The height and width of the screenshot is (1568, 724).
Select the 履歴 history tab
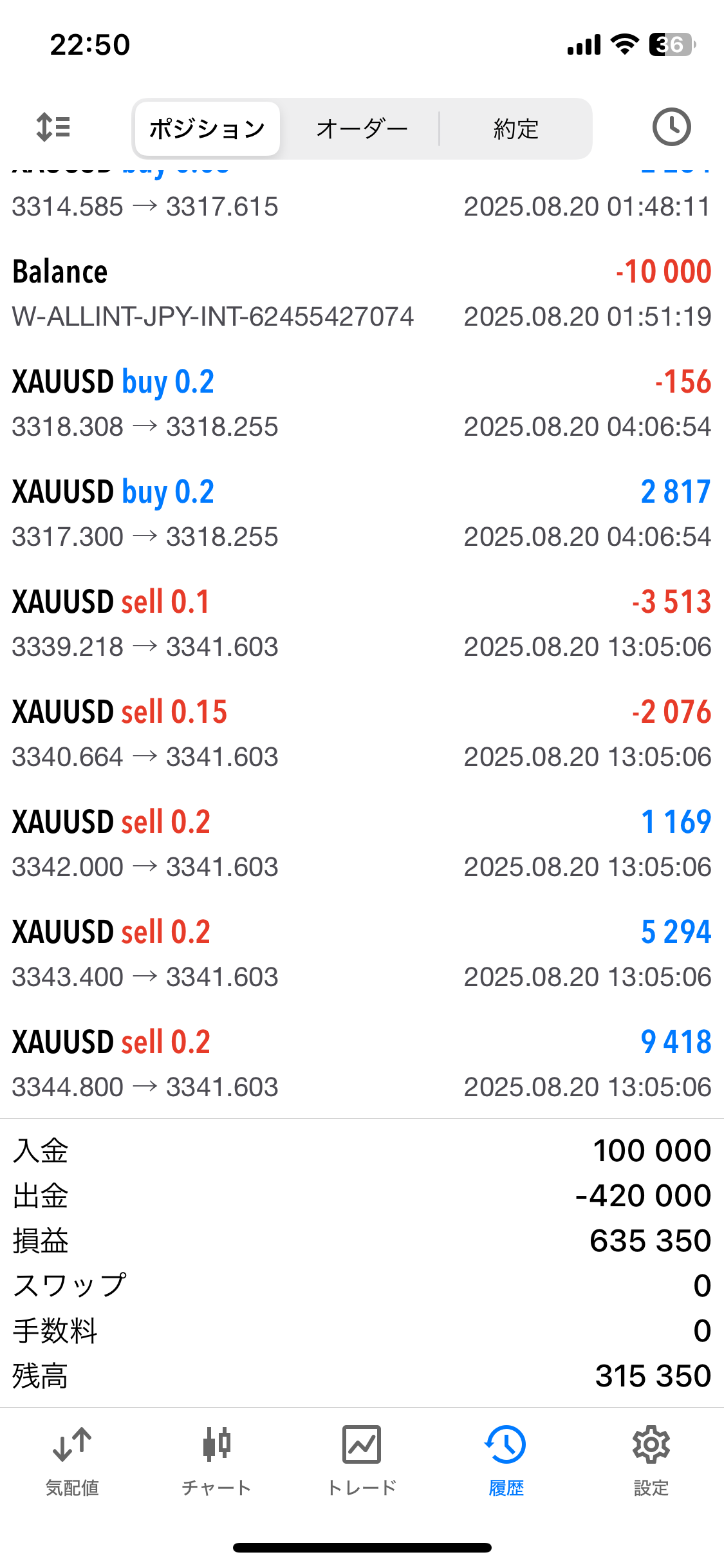coord(506,1461)
